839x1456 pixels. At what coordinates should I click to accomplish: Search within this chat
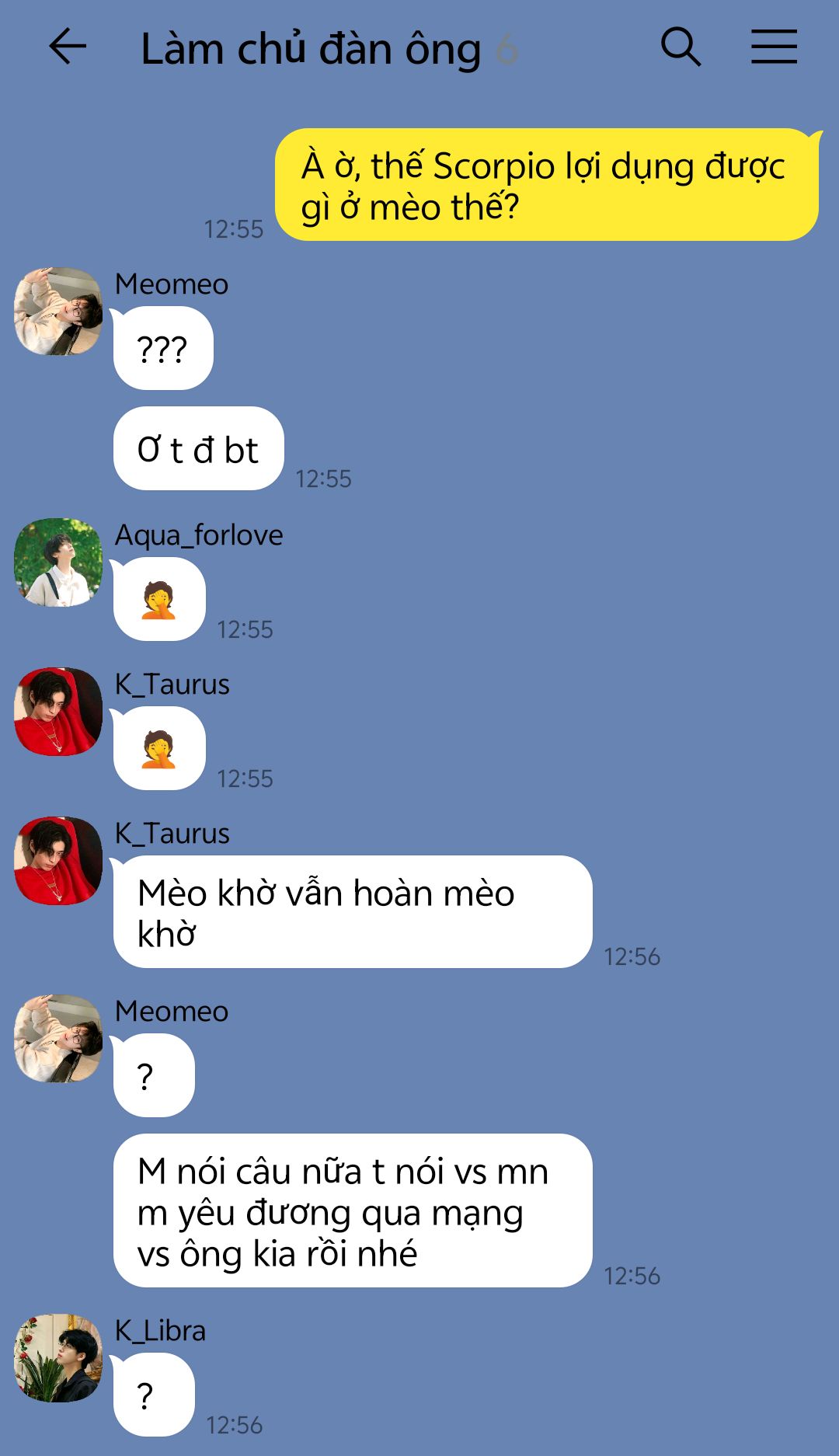(681, 47)
